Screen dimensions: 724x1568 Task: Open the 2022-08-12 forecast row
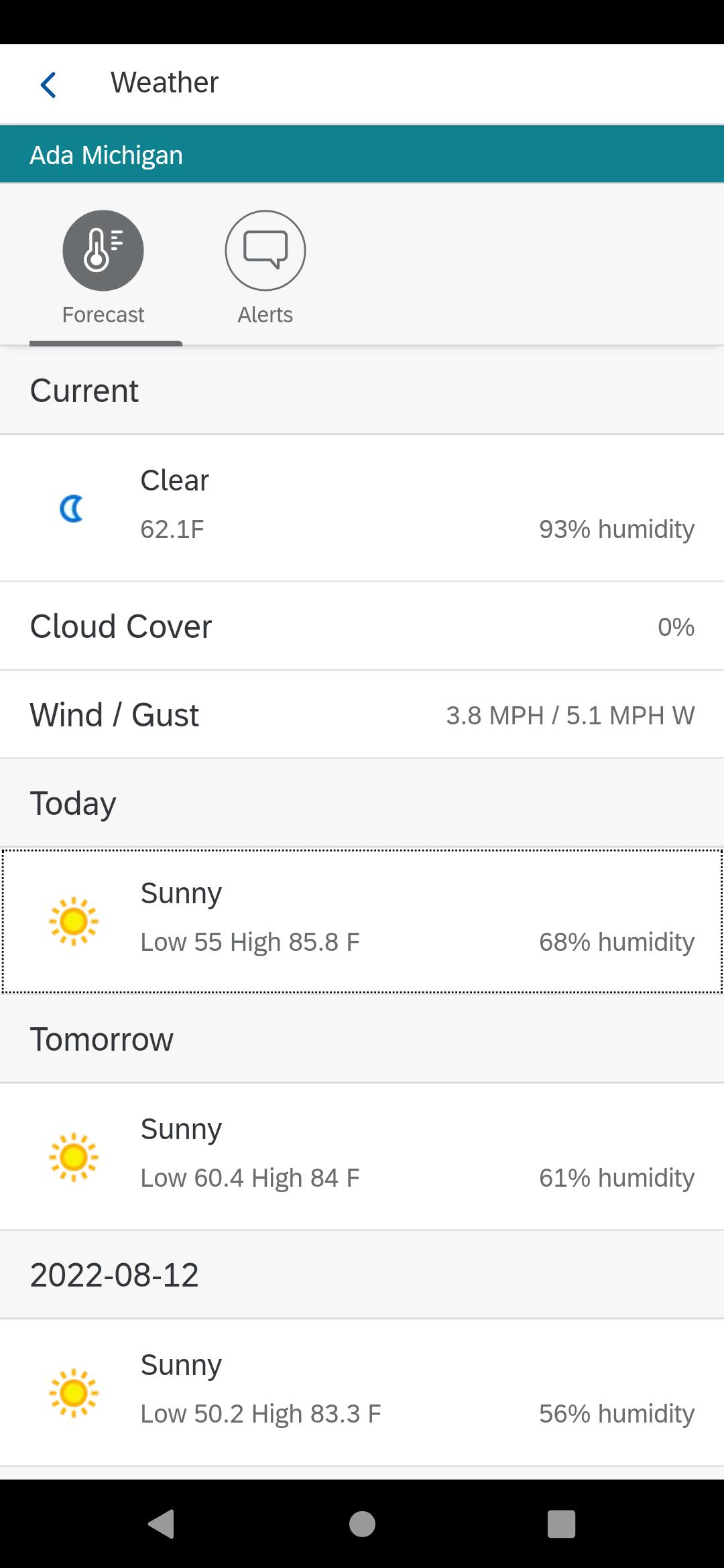362,1392
